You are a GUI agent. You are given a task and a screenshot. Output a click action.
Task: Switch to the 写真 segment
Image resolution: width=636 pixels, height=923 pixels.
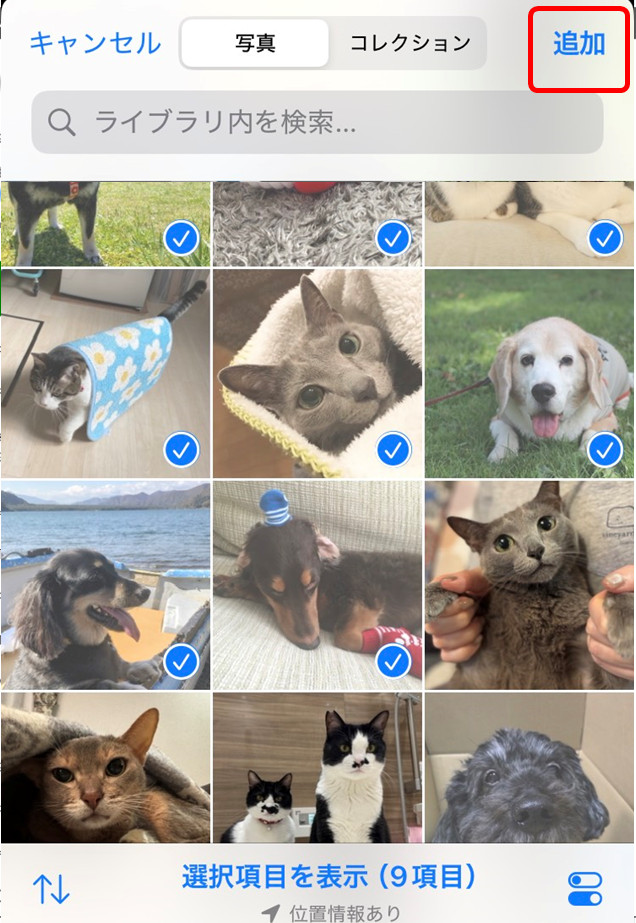click(255, 43)
